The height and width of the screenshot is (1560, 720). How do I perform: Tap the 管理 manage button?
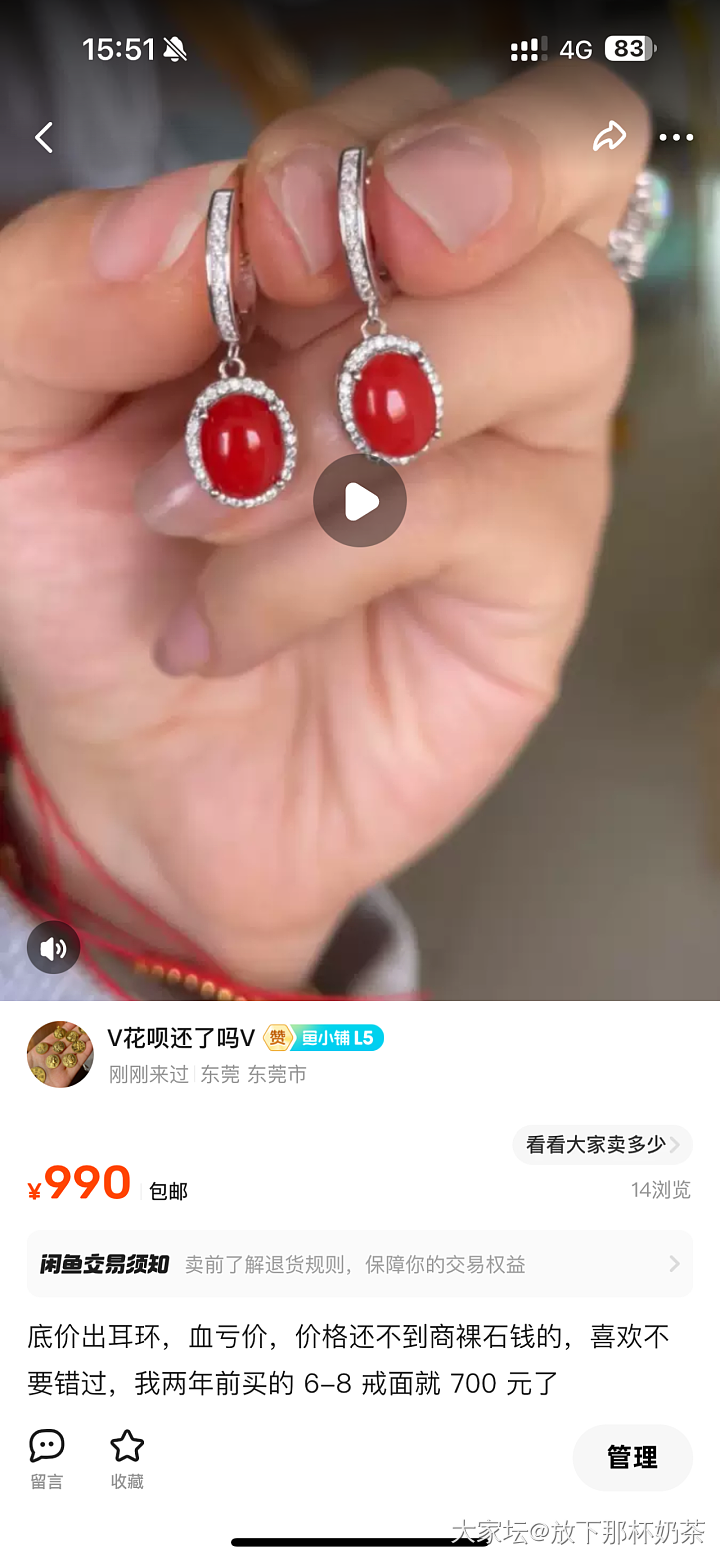[632, 1457]
